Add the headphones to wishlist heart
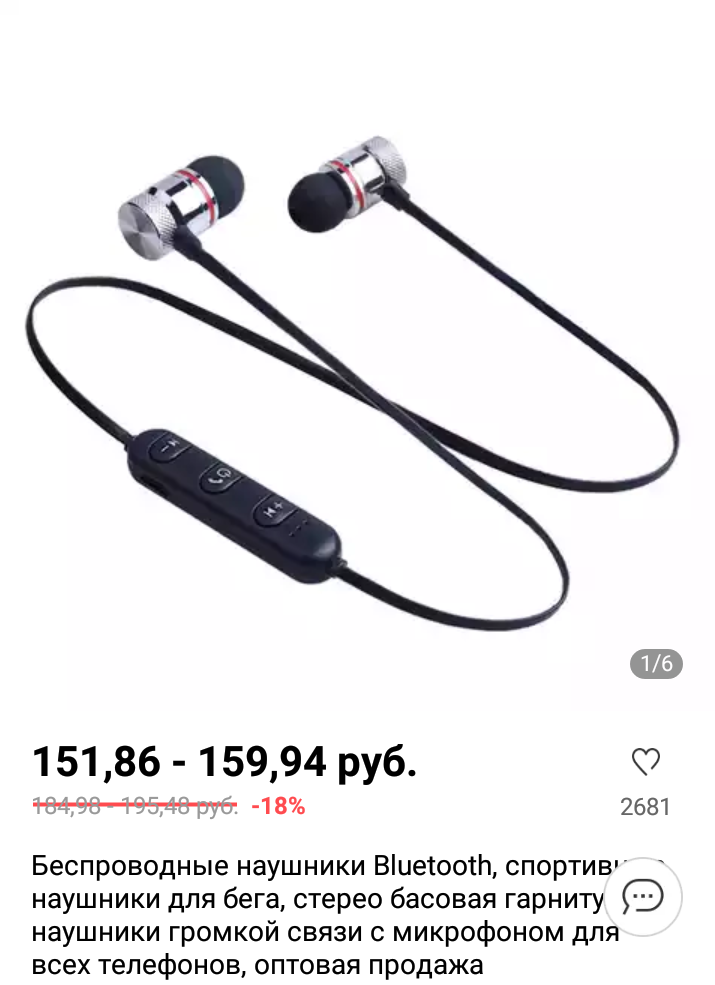The height and width of the screenshot is (985, 715). click(646, 763)
